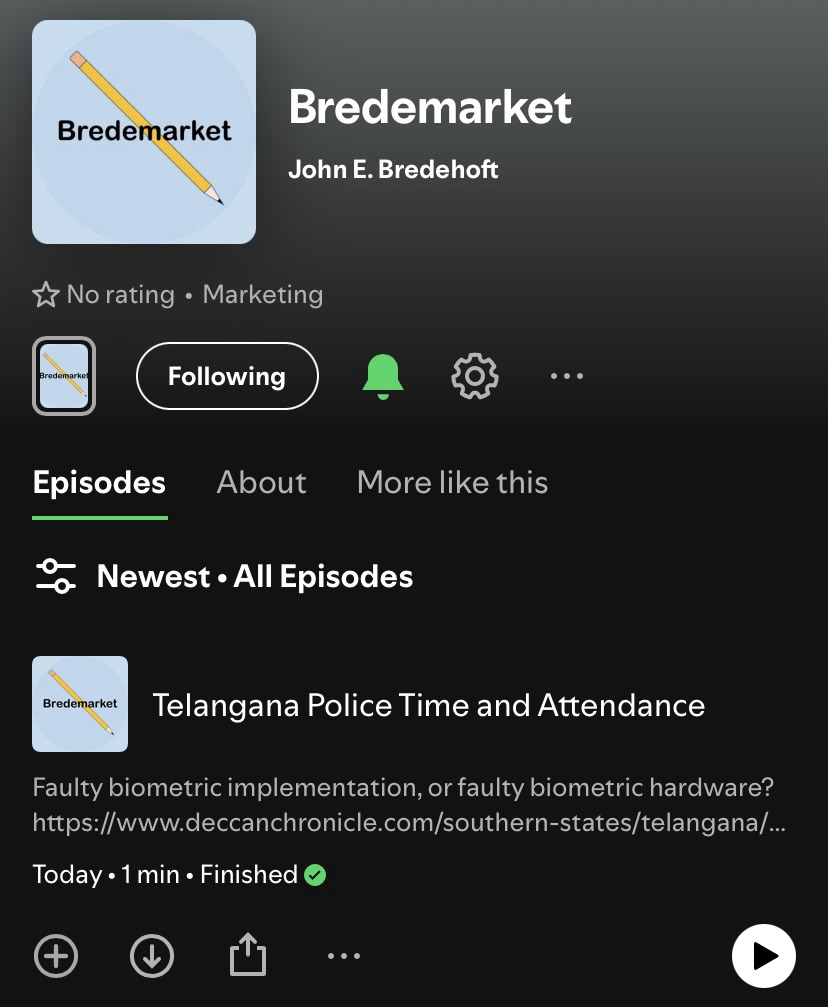Switch to the About tab
The height and width of the screenshot is (1007, 828).
coord(261,482)
